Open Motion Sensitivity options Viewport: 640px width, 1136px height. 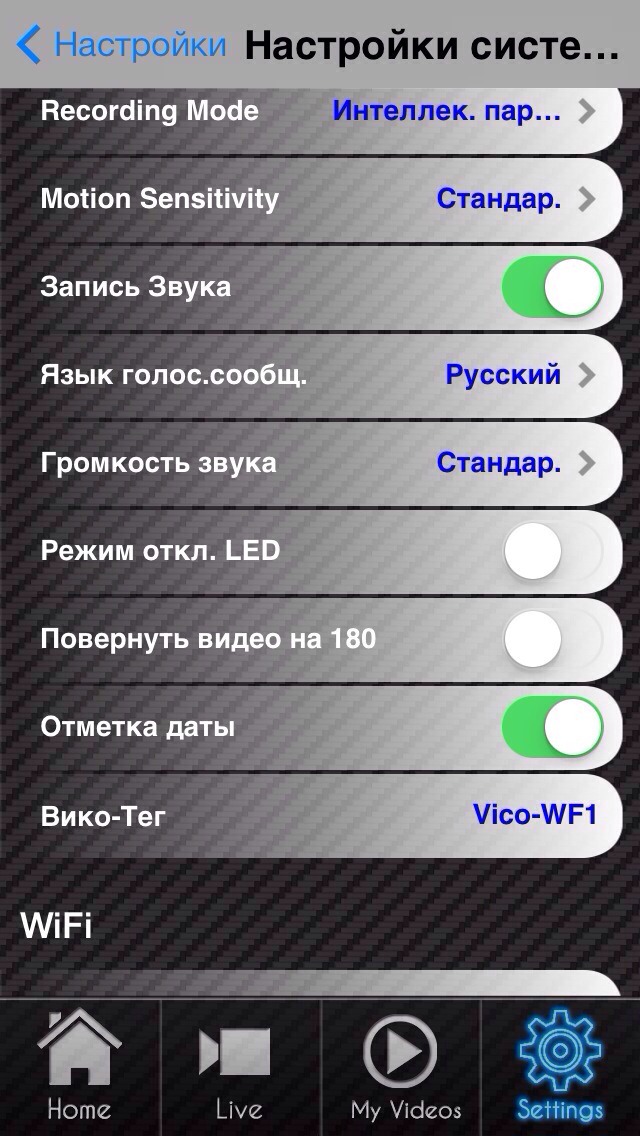(320, 199)
